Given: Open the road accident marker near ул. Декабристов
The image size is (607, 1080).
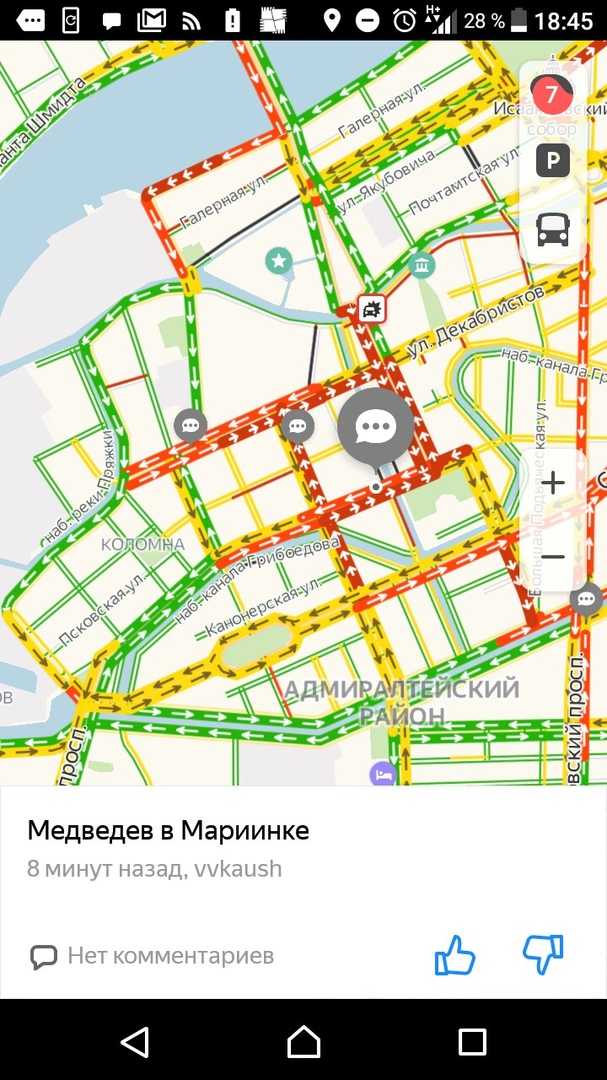Looking at the screenshot, I should (x=372, y=309).
